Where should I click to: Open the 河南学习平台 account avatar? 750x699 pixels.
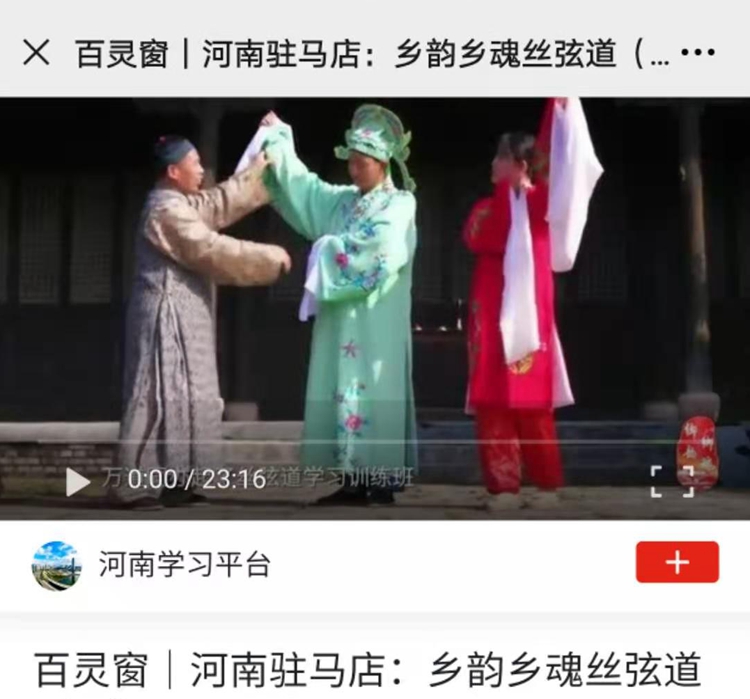pos(56,565)
